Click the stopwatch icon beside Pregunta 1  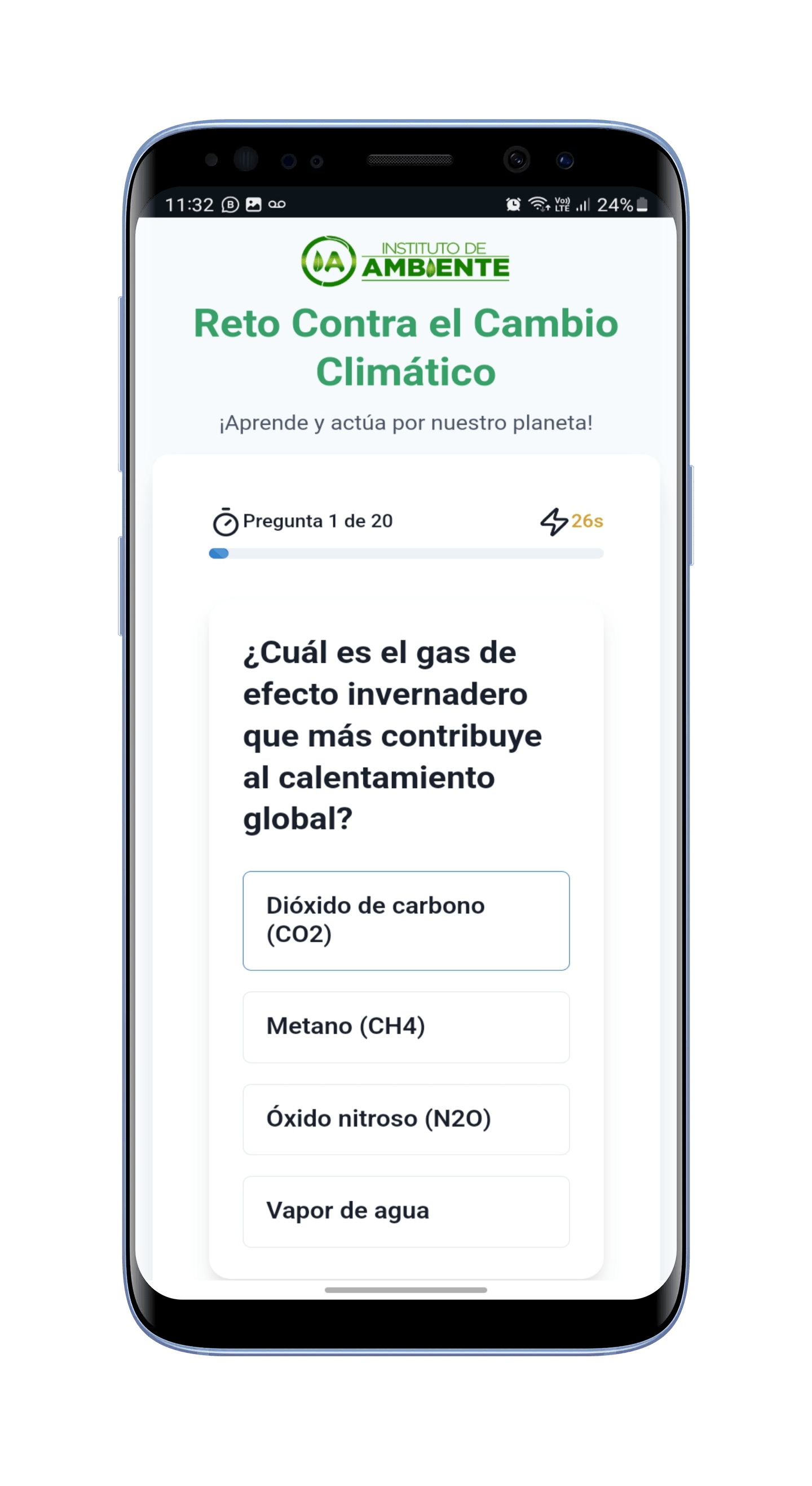226,521
